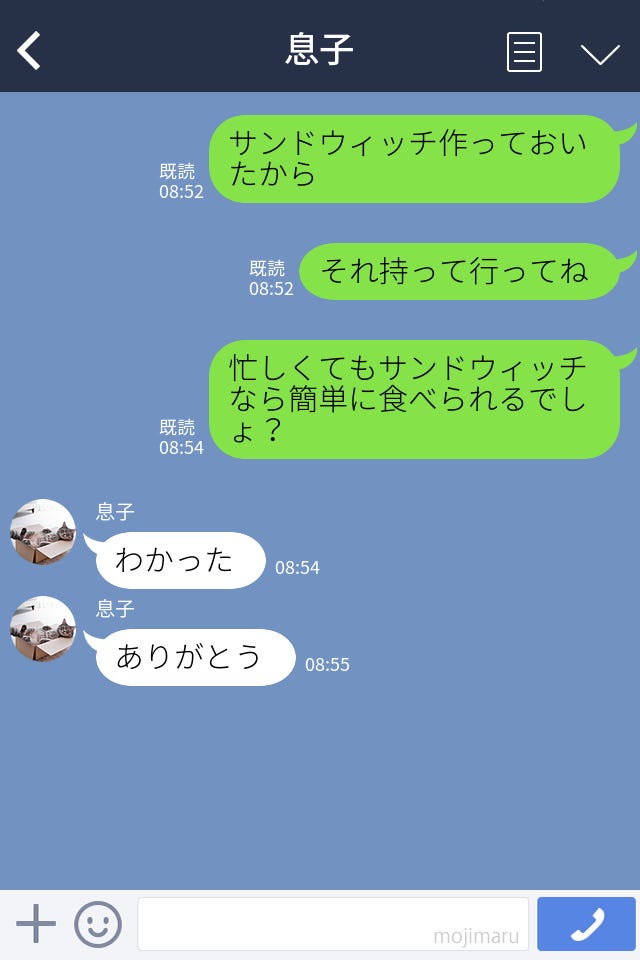Open the notes icon in the header
The height and width of the screenshot is (960, 640).
tap(524, 52)
